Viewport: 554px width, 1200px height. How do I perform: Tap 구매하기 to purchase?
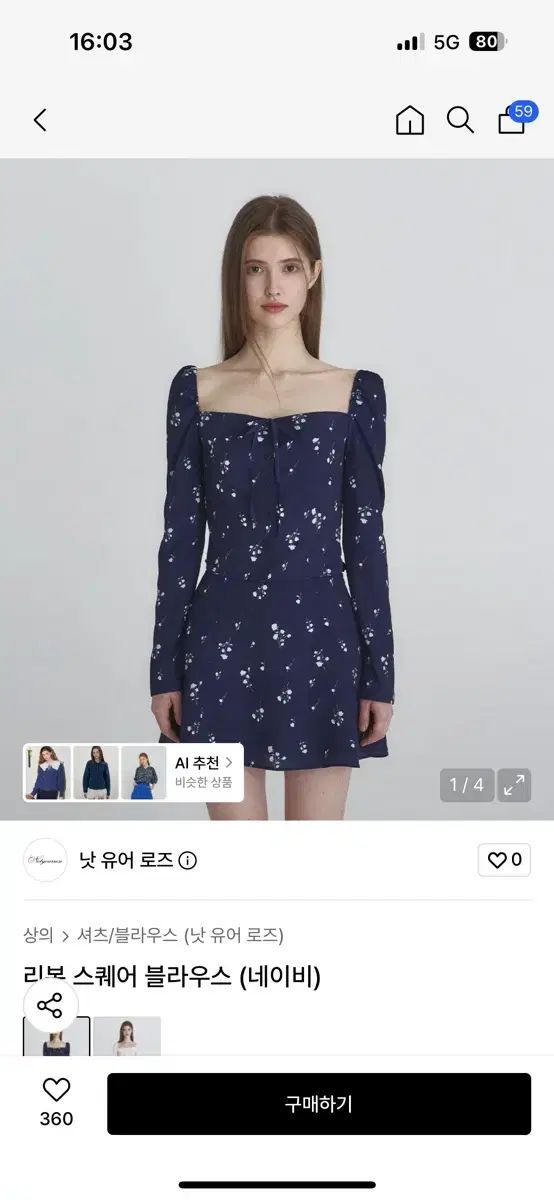[x=319, y=1104]
